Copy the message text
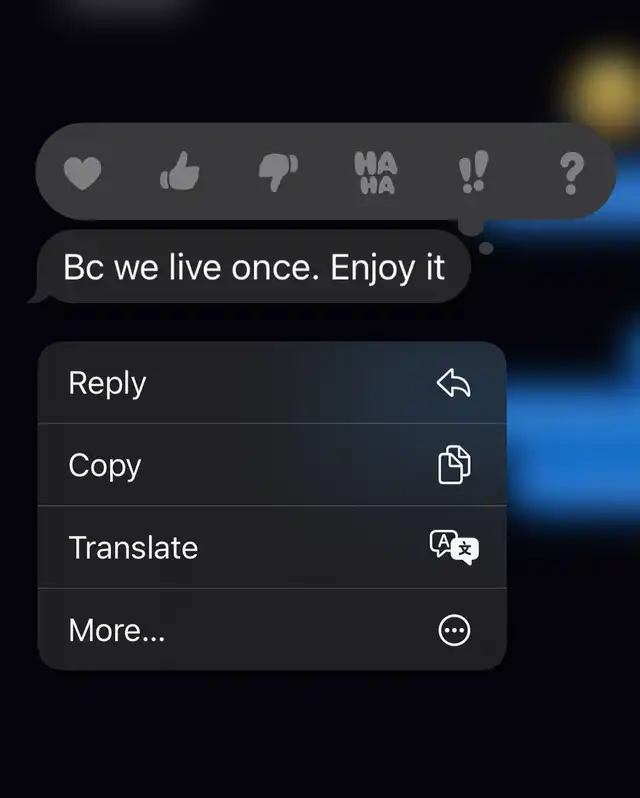The image size is (640, 798). [272, 465]
